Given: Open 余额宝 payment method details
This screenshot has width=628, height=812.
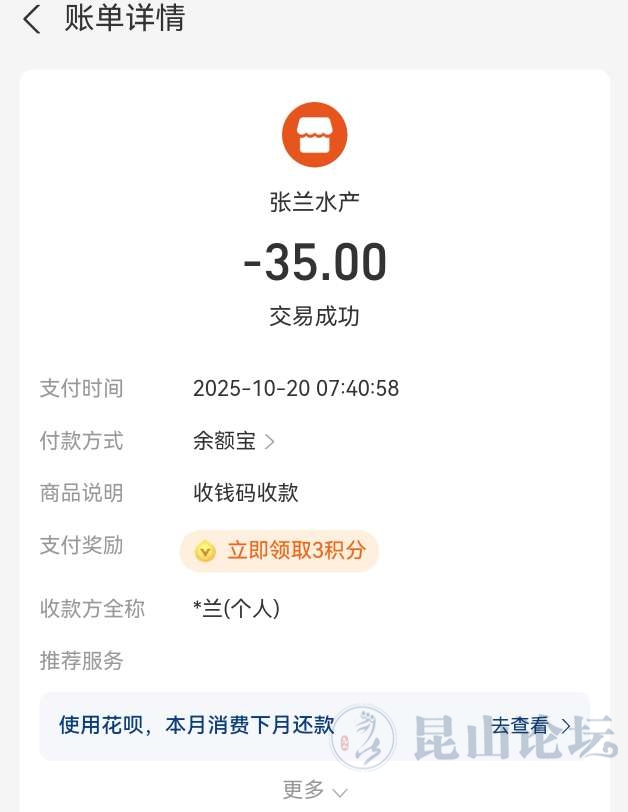Looking at the screenshot, I should pos(234,440).
